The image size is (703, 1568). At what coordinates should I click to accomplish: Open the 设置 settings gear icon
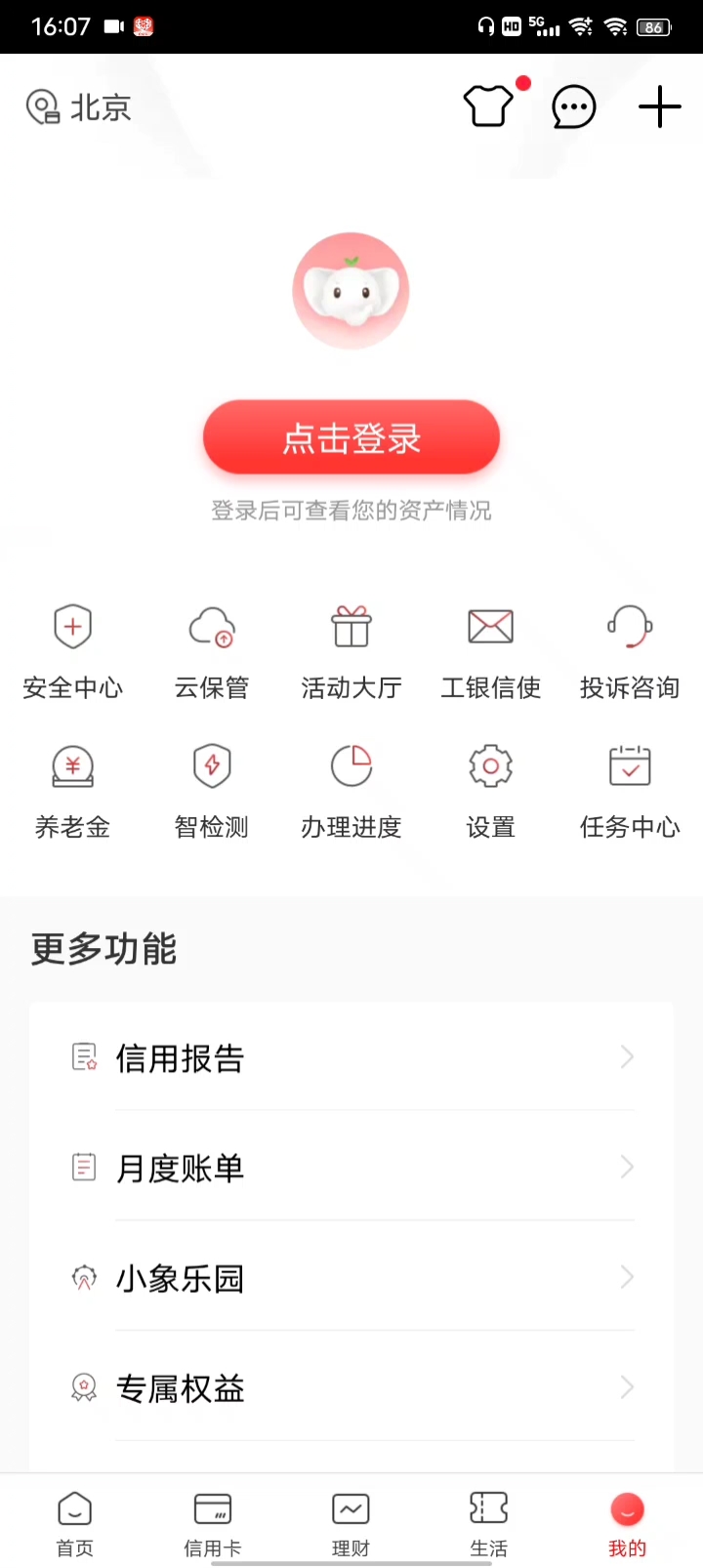coord(490,789)
